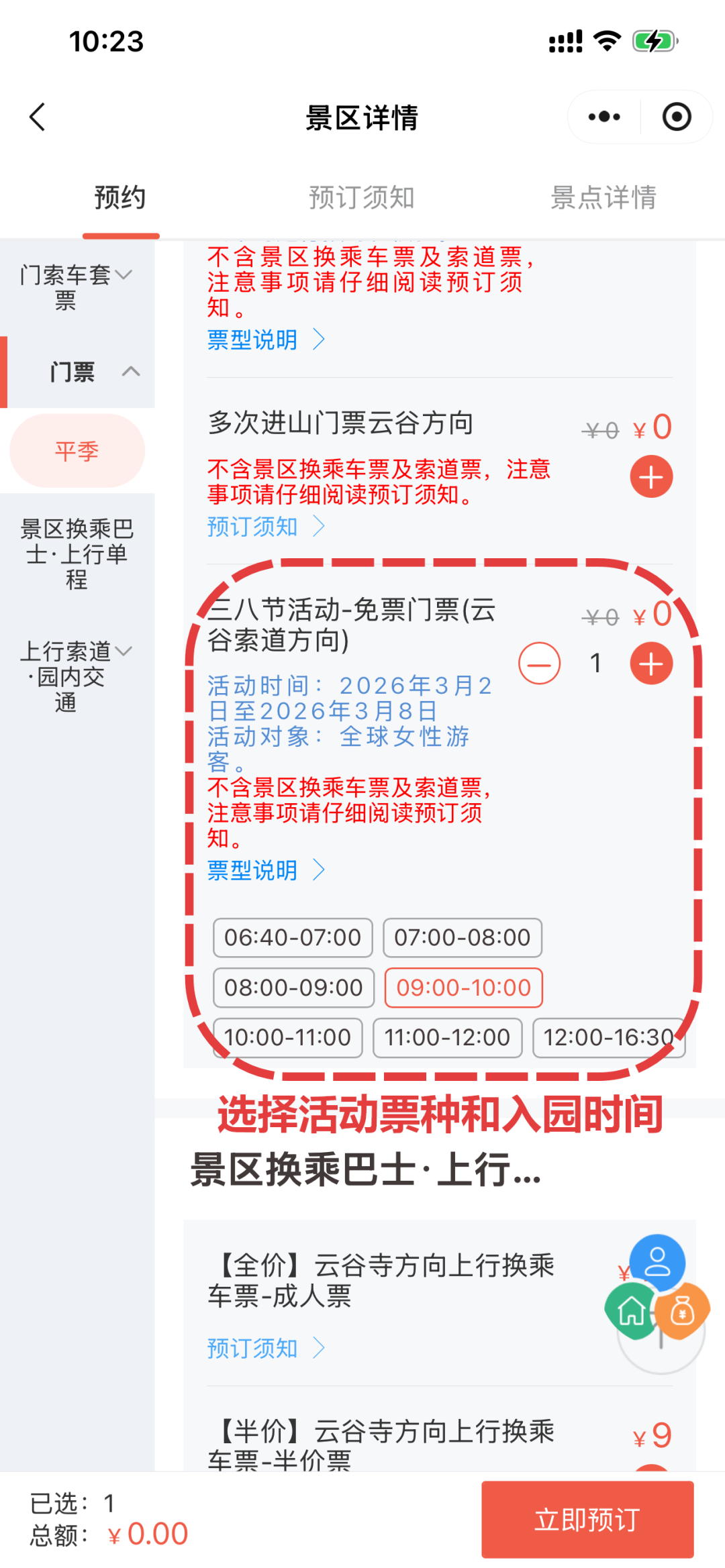Pick the 11:00-12:00 entry time slot
This screenshot has width=725, height=1568.
447,1037
